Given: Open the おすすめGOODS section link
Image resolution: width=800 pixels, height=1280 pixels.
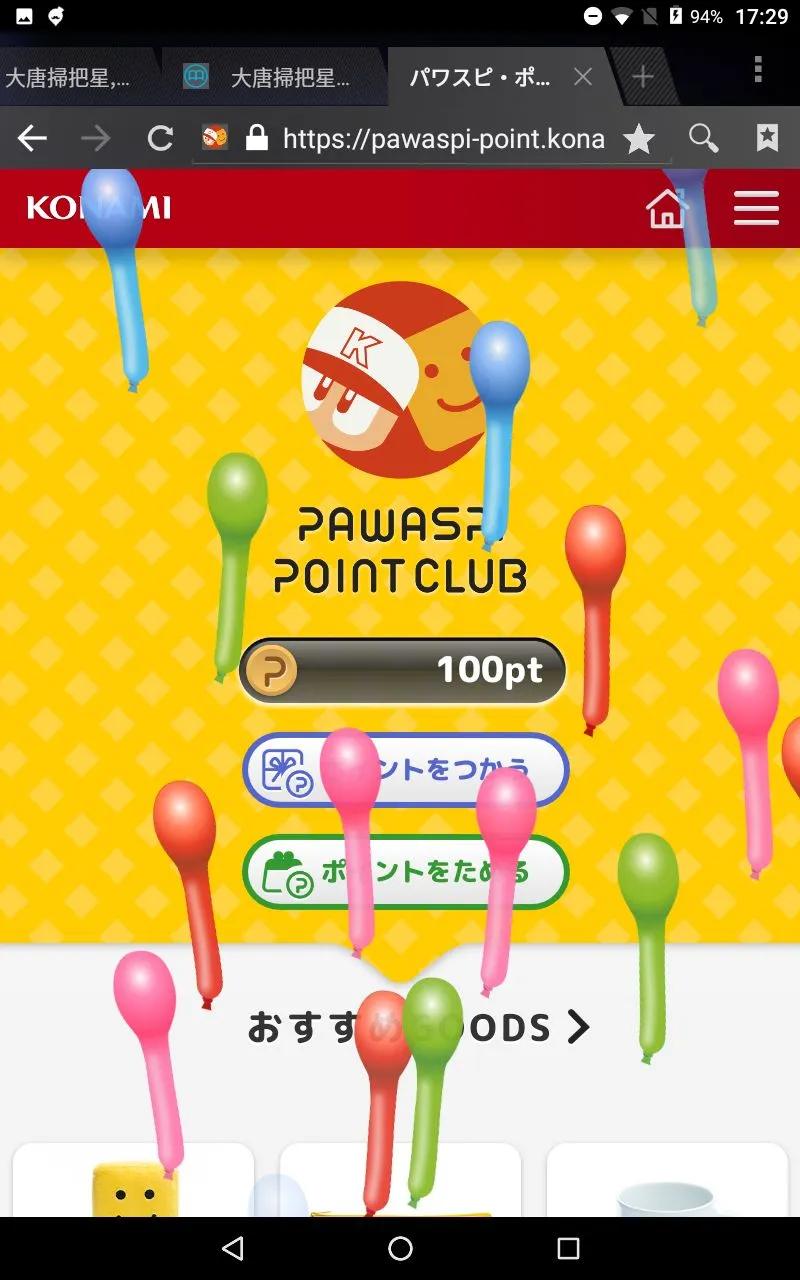Looking at the screenshot, I should pyautogui.click(x=418, y=1027).
